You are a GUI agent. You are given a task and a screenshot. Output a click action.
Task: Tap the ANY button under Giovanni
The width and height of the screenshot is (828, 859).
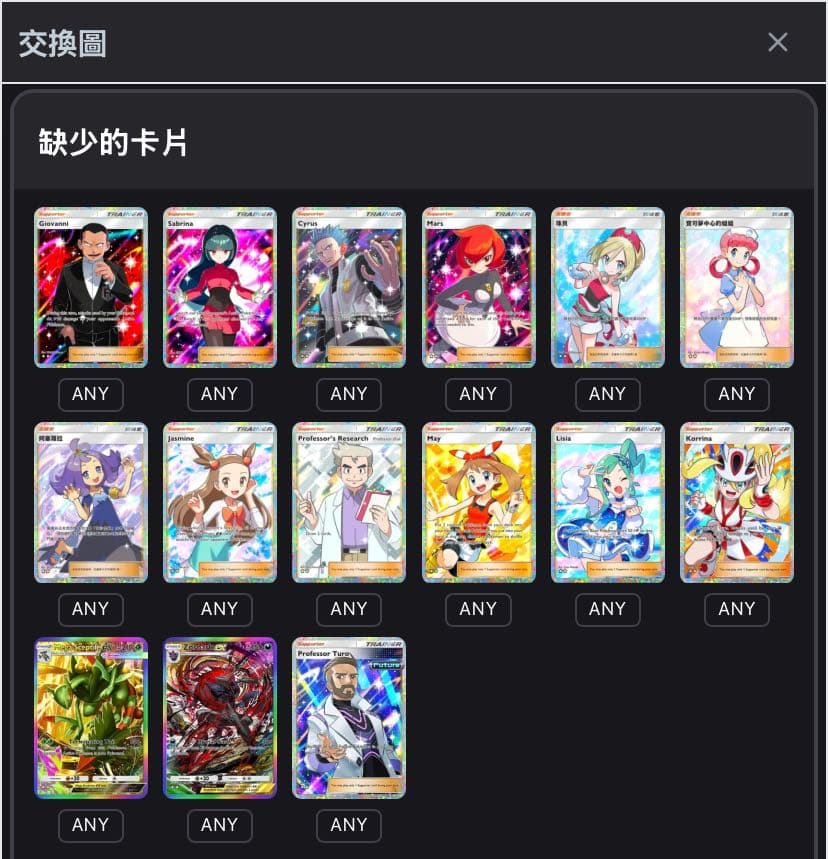91,394
